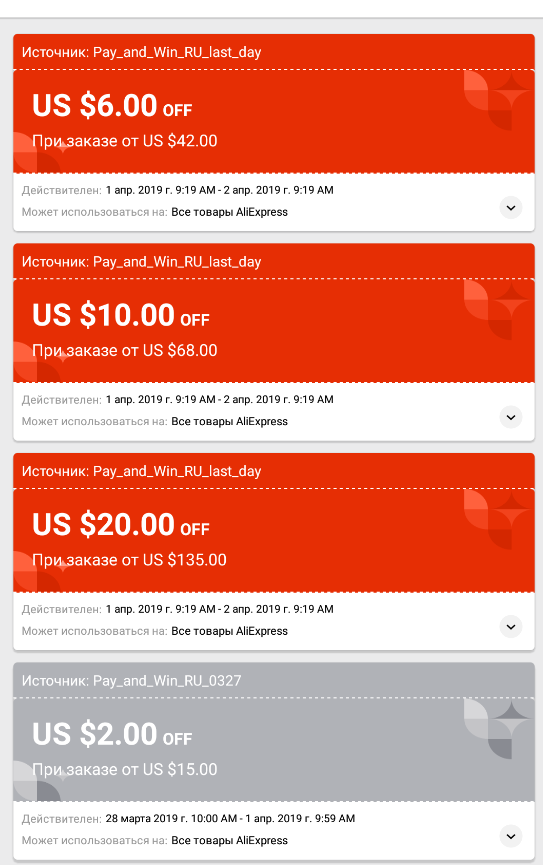The image size is (543, 865).
Task: Expand details of the US $6.00 coupon
Action: point(510,208)
